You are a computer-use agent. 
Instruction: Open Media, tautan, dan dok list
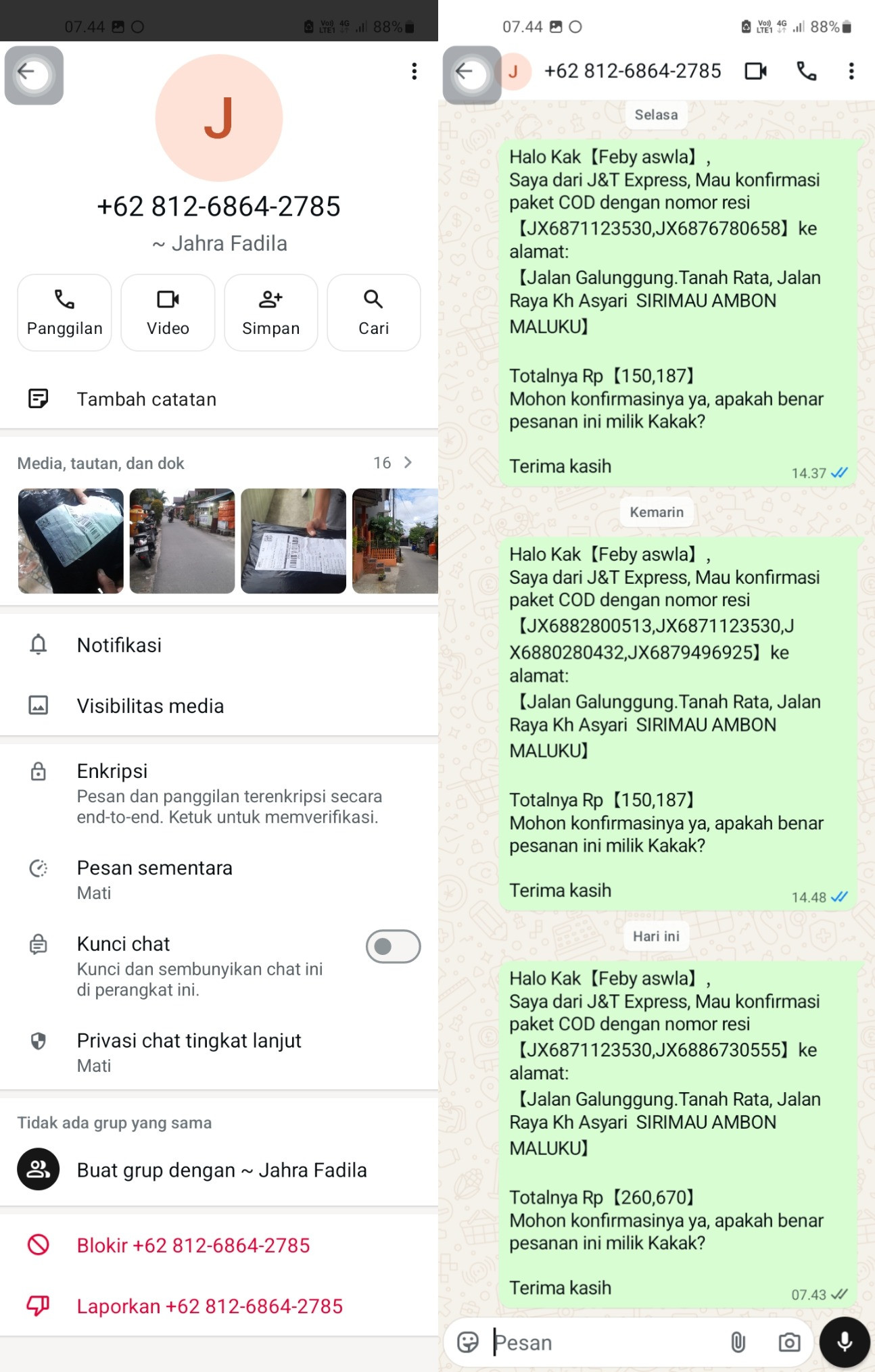(219, 463)
